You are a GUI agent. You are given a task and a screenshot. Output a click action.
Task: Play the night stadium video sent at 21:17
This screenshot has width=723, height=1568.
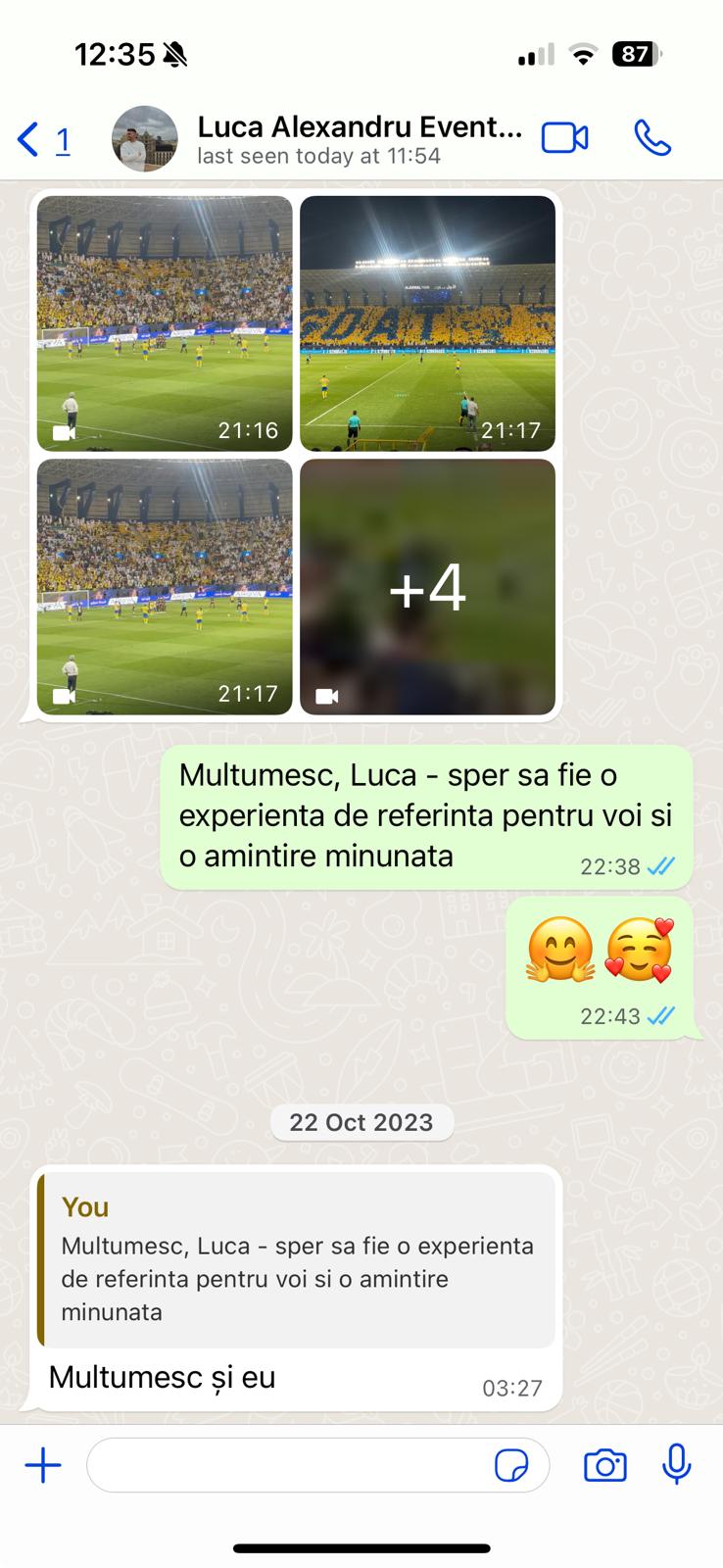pyautogui.click(x=427, y=322)
